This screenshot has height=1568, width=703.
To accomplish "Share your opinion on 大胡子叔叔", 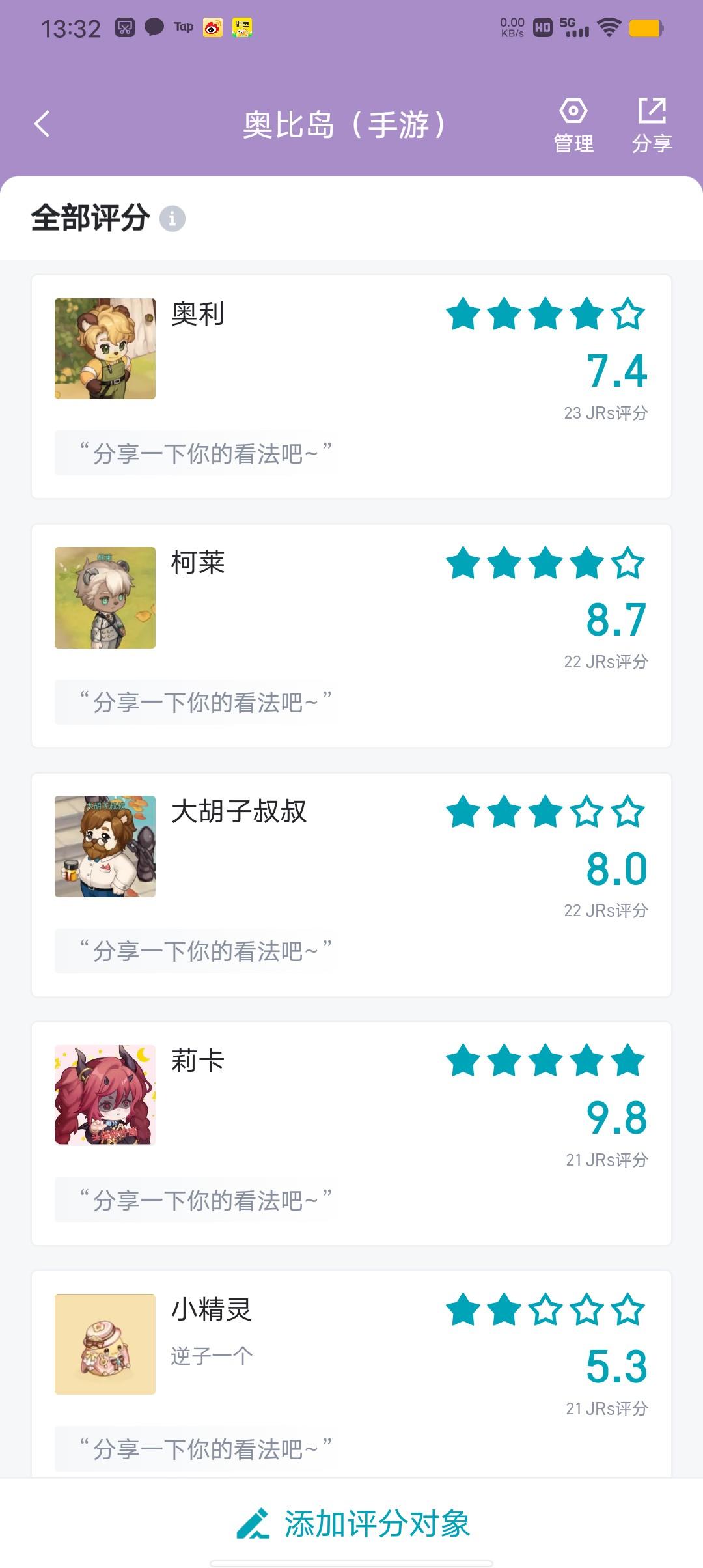I will 207,951.
